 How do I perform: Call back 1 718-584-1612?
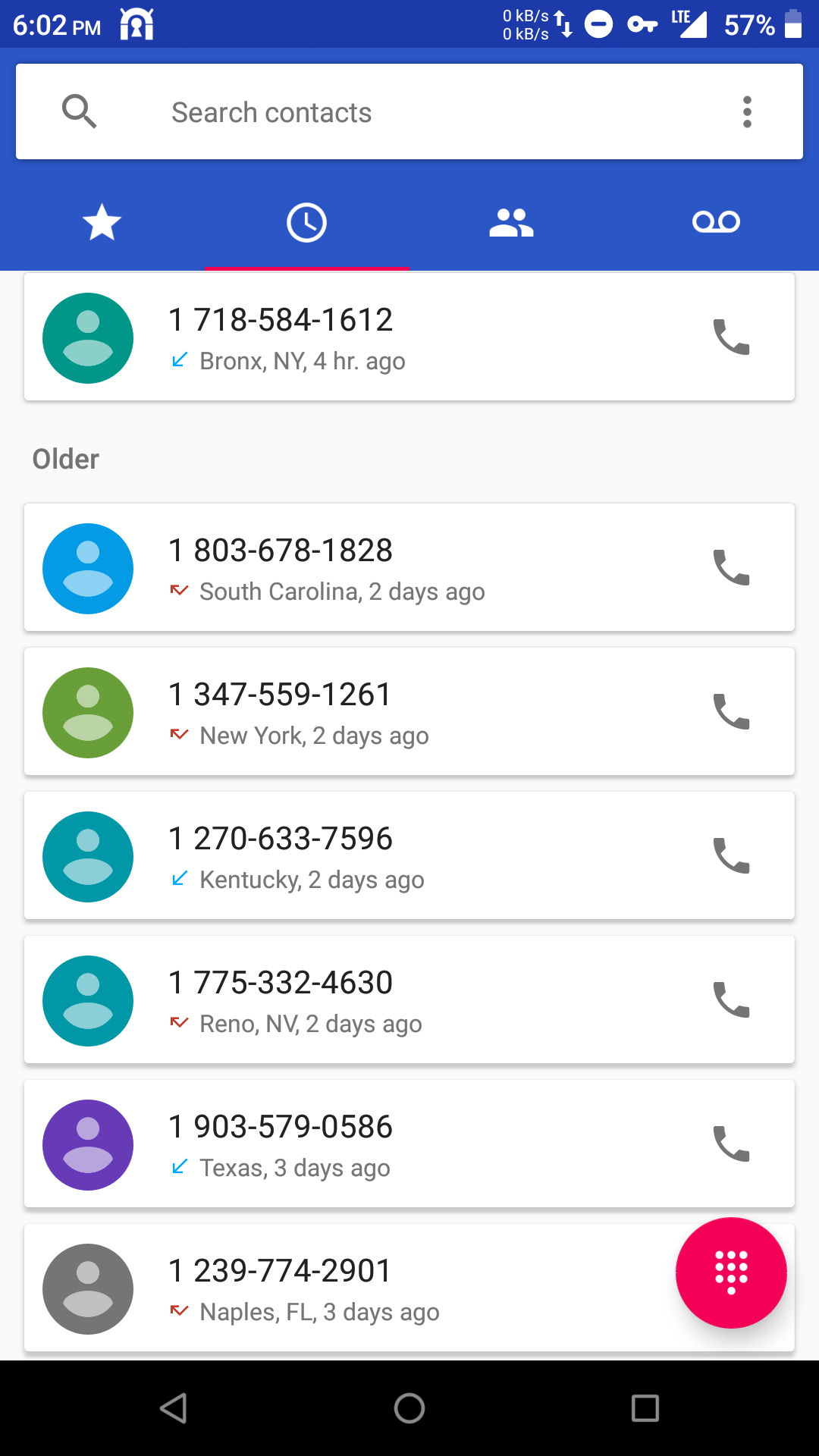(731, 337)
